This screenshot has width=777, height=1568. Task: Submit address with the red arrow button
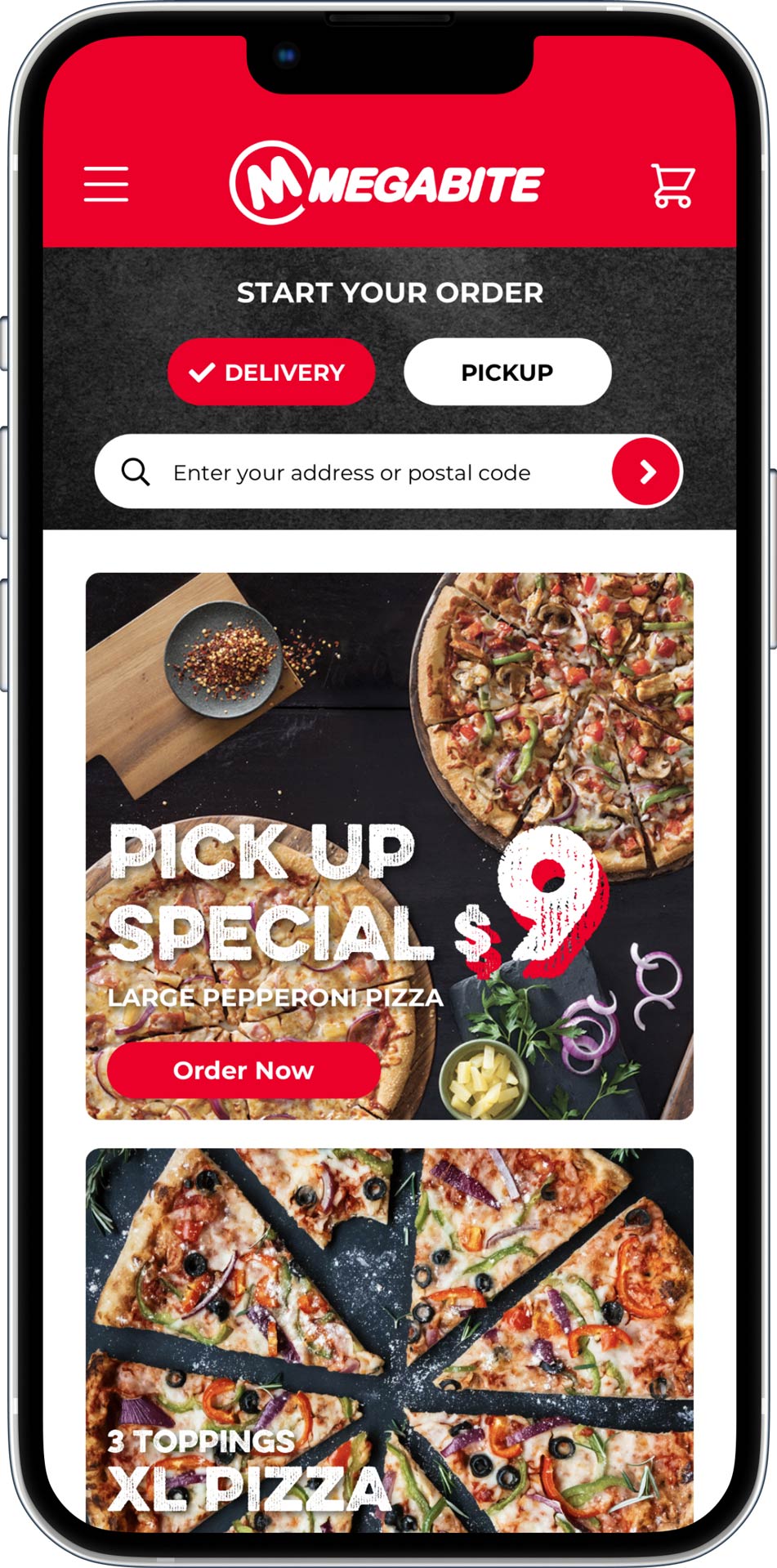coord(646,471)
